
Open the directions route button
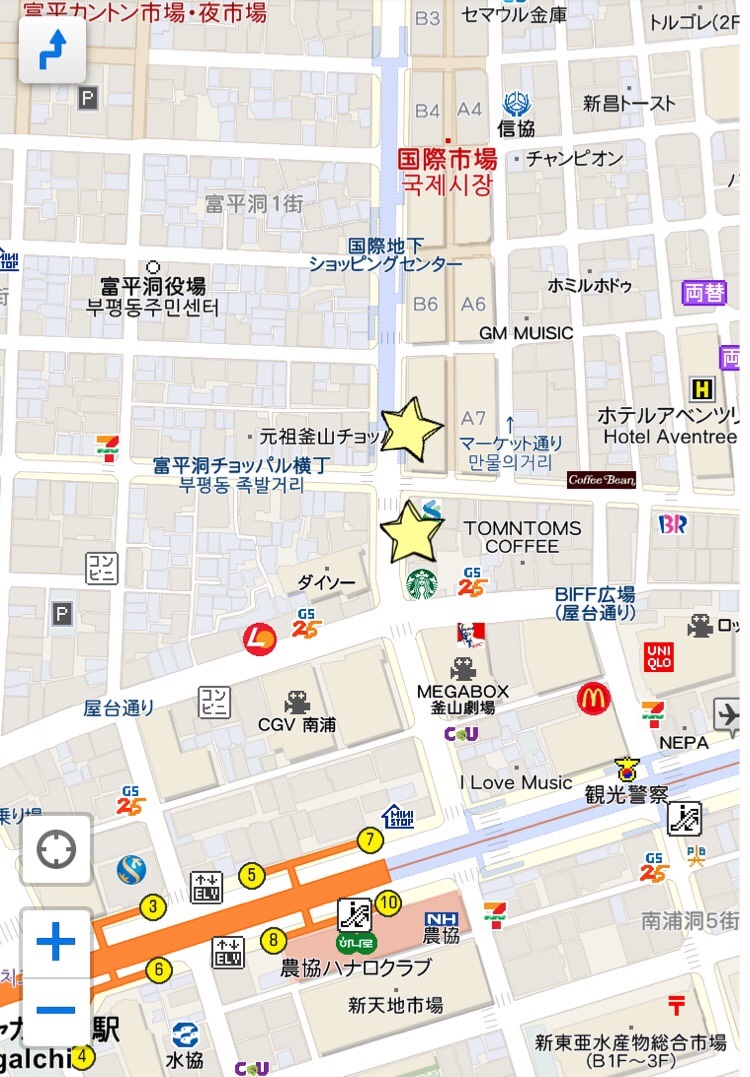click(x=52, y=50)
